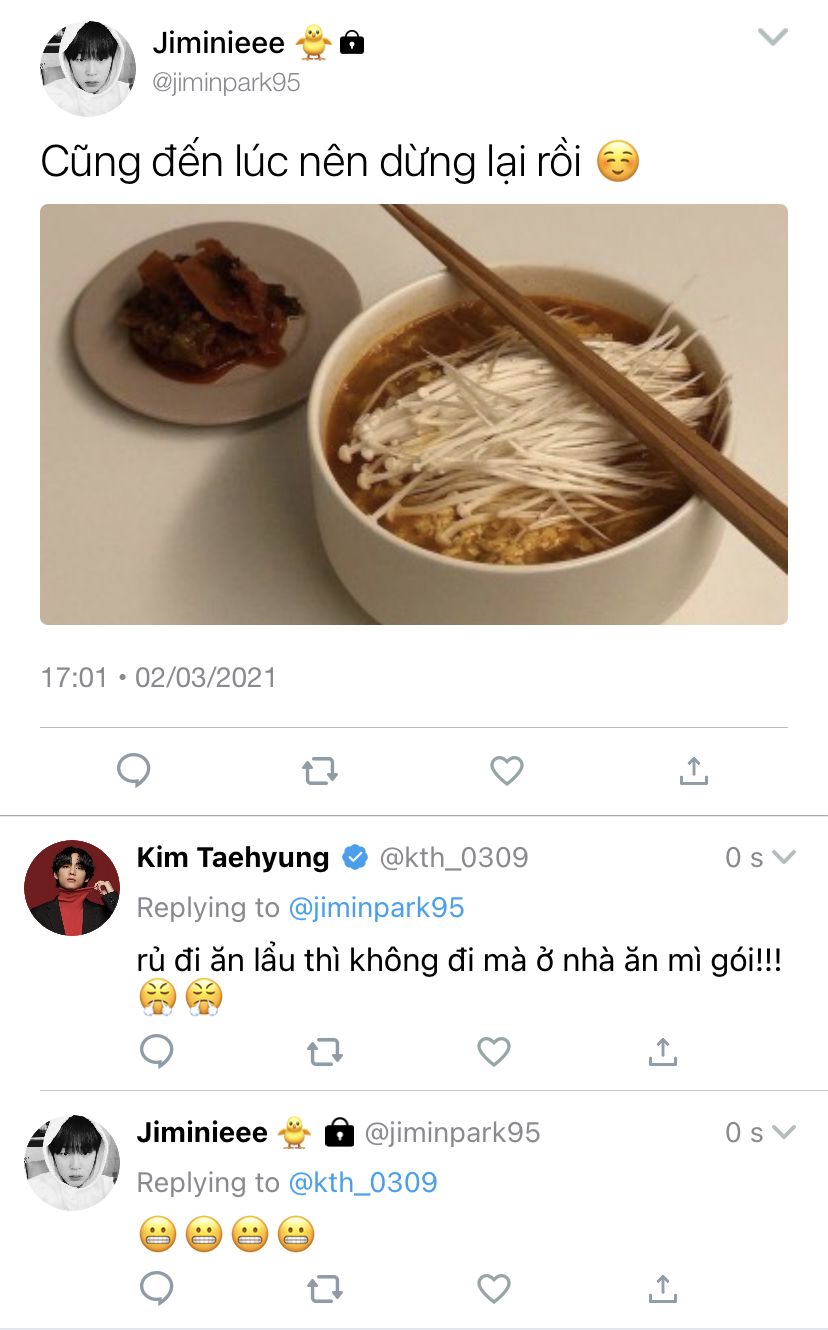
Task: Reply to the main tweet by Jiminieee
Action: tap(134, 770)
